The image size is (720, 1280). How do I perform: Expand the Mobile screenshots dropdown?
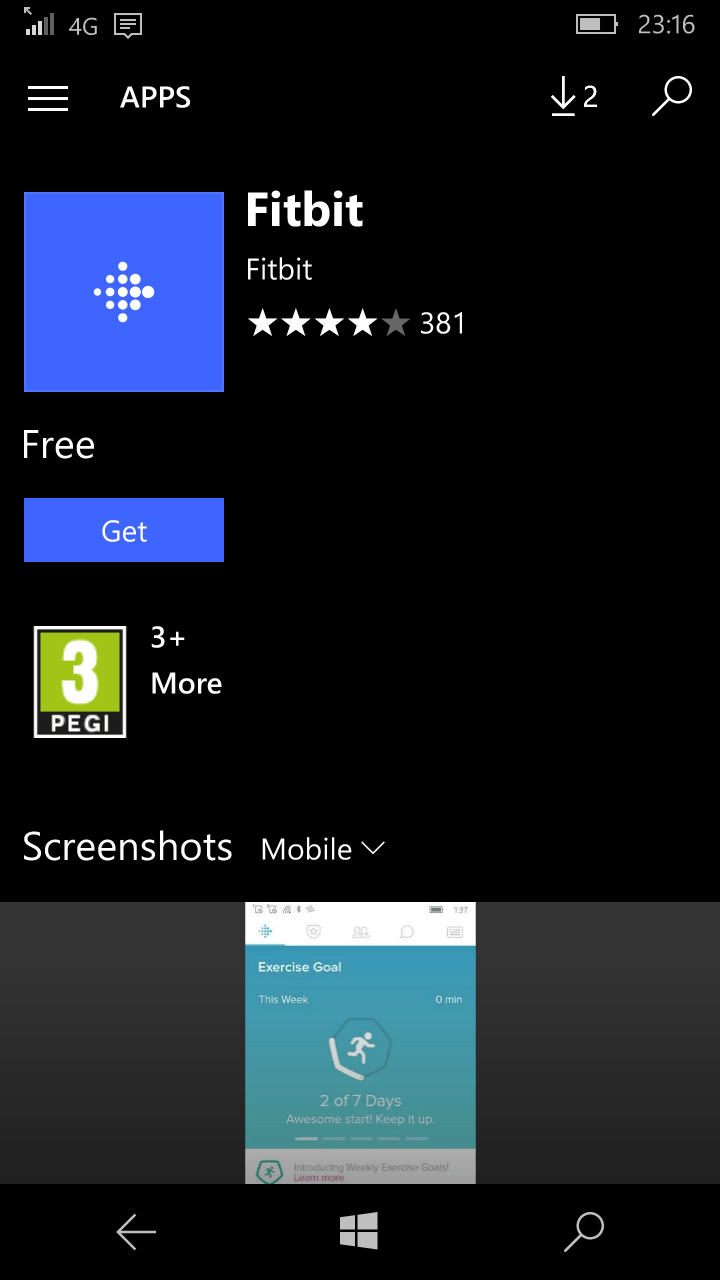pyautogui.click(x=322, y=849)
